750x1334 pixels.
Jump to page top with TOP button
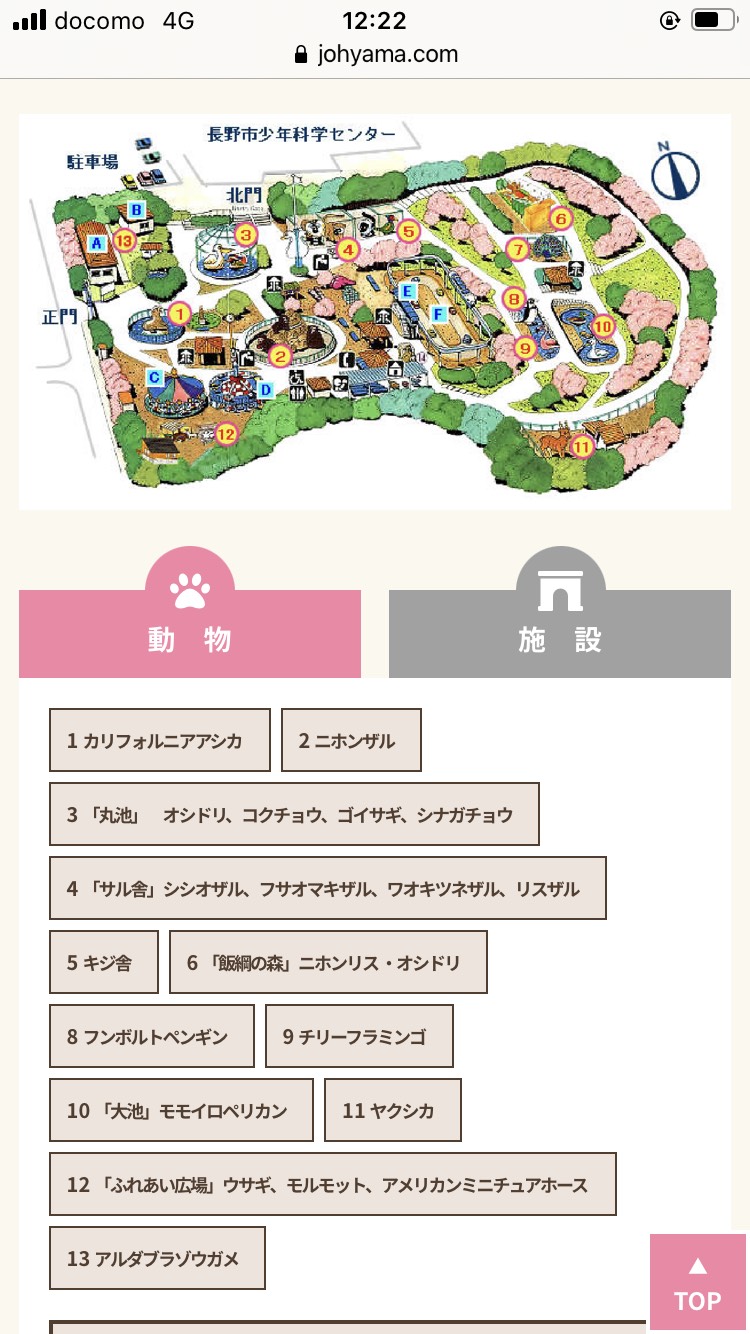point(697,1283)
